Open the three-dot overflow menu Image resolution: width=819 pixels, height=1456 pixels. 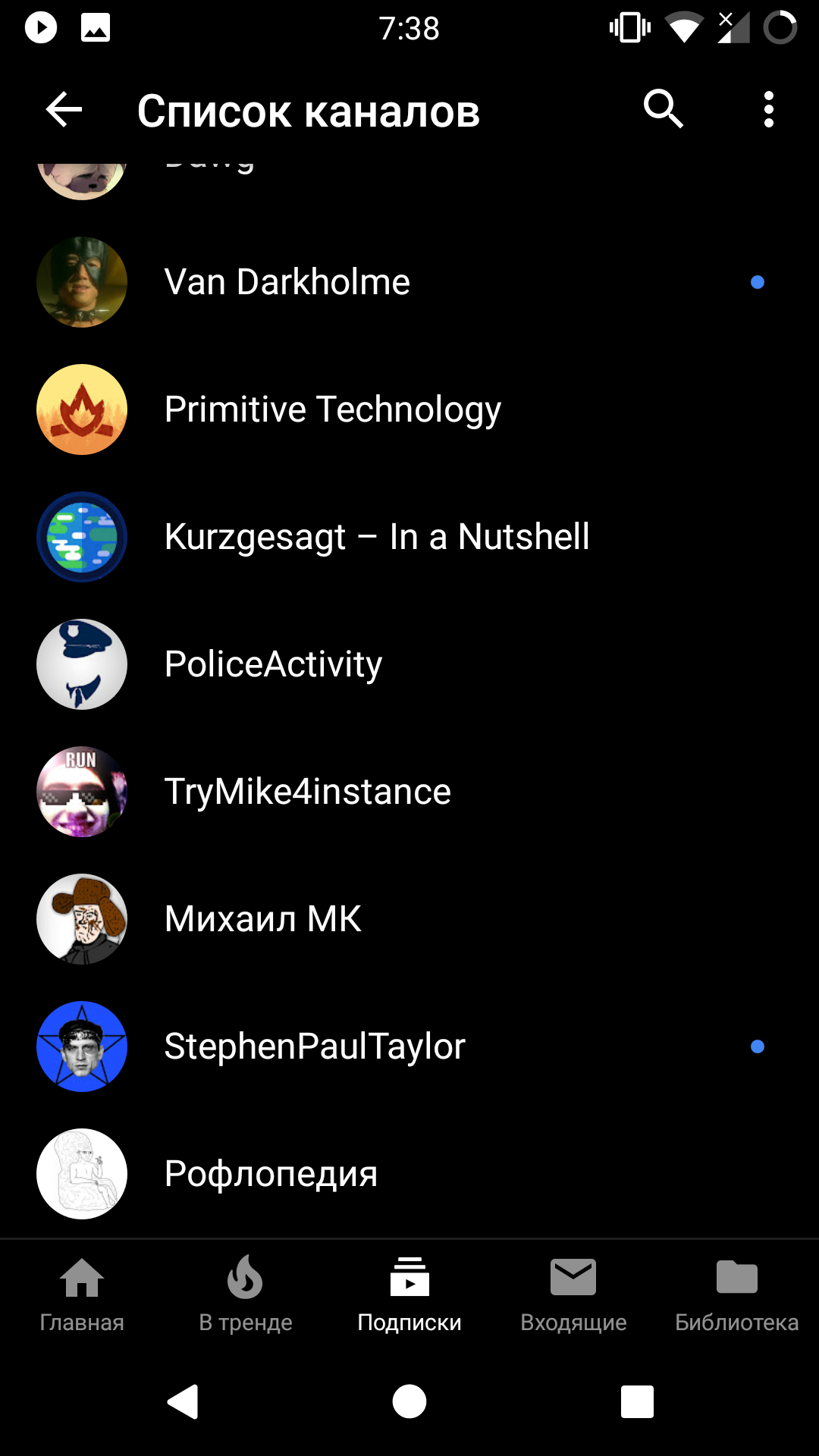768,110
